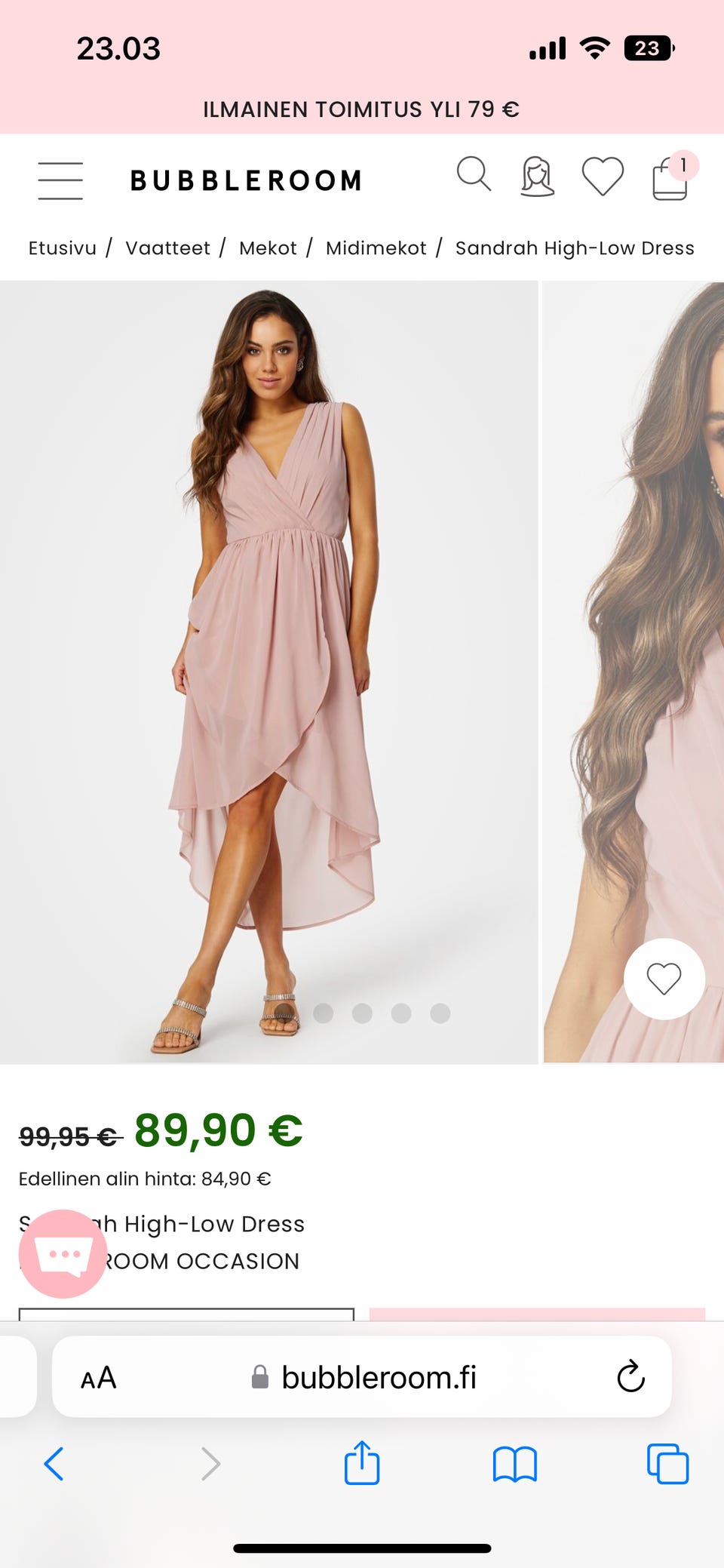This screenshot has width=724, height=1568.
Task: Open the Mekot breadcrumb
Action: click(x=268, y=248)
